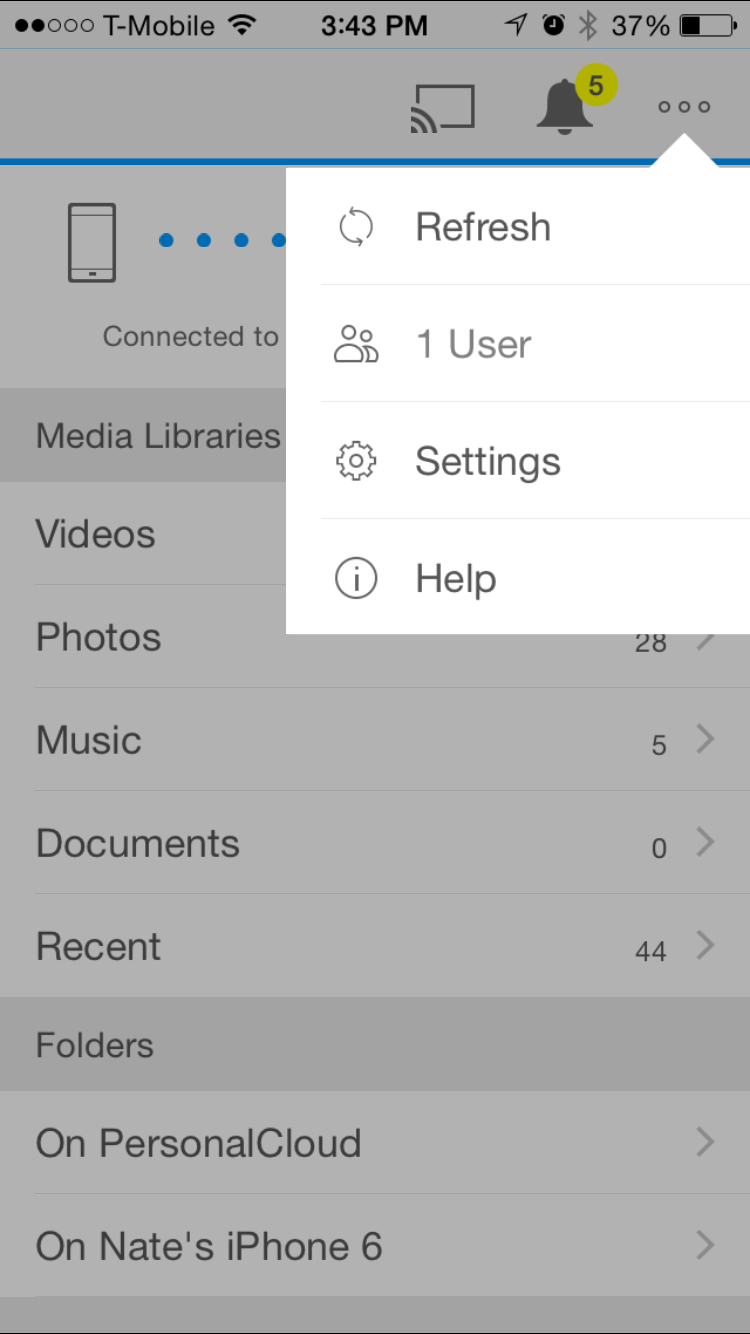Close the three-dot overflow menu
Screen dimensions: 750x1334
[684, 107]
